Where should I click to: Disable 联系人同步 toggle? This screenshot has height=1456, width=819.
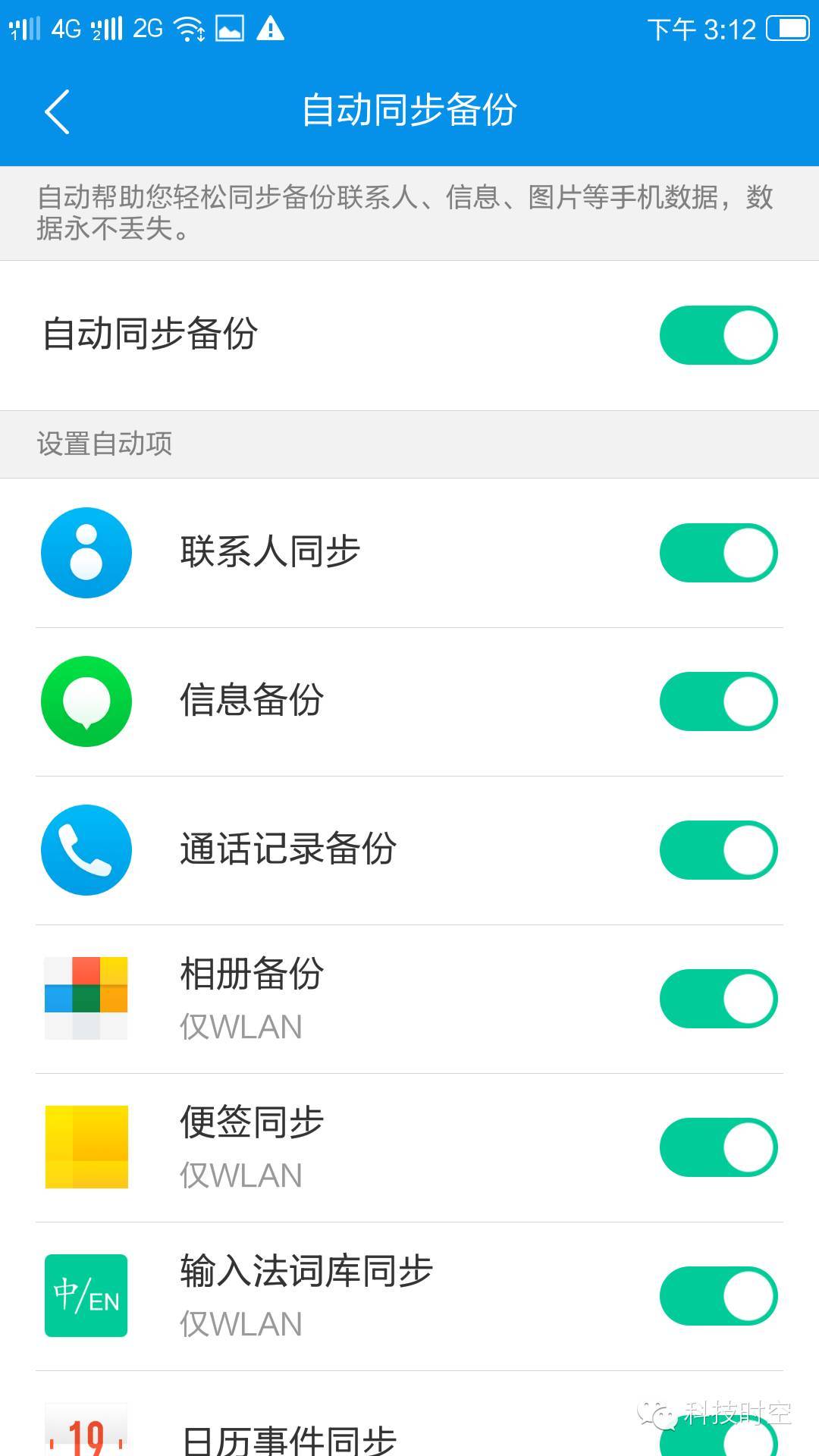[718, 553]
